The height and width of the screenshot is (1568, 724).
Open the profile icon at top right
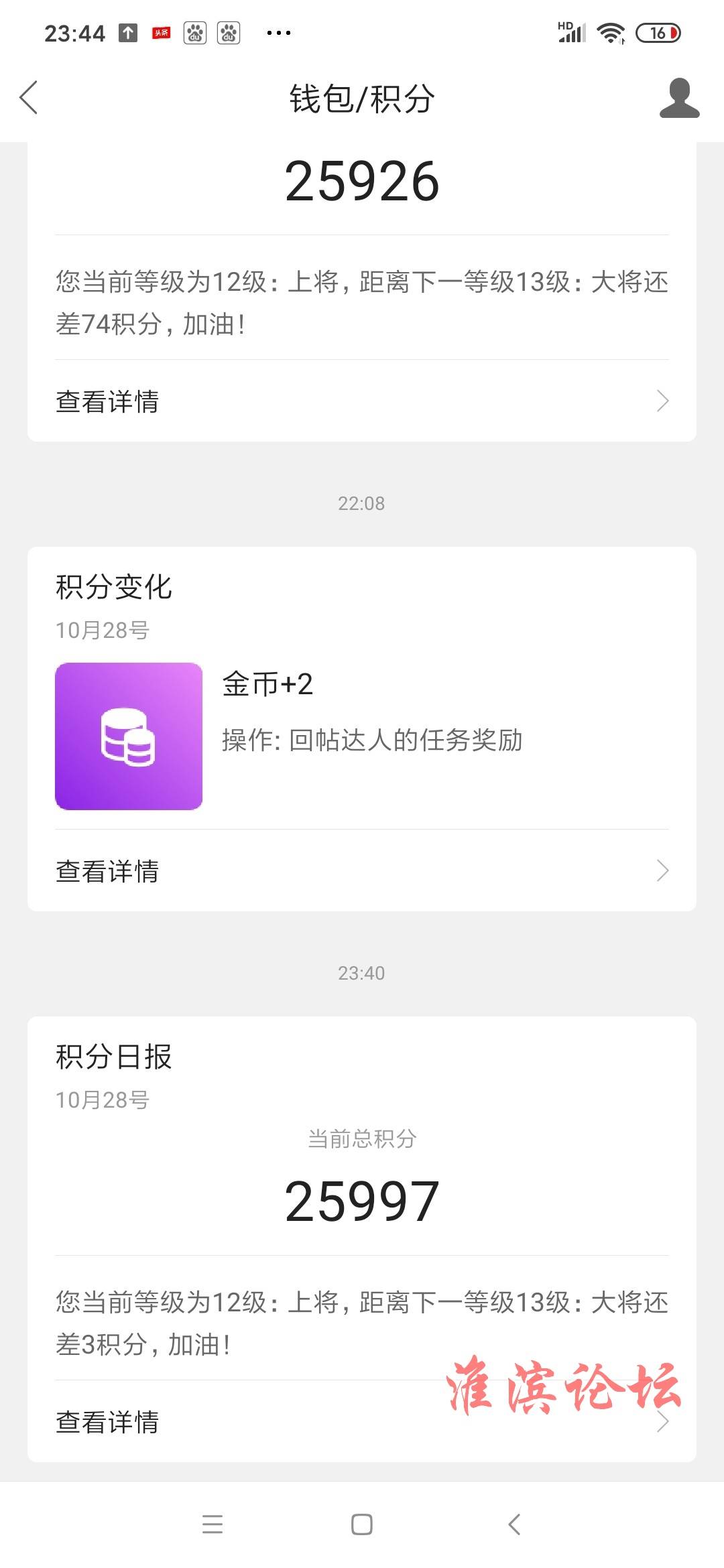pos(679,98)
